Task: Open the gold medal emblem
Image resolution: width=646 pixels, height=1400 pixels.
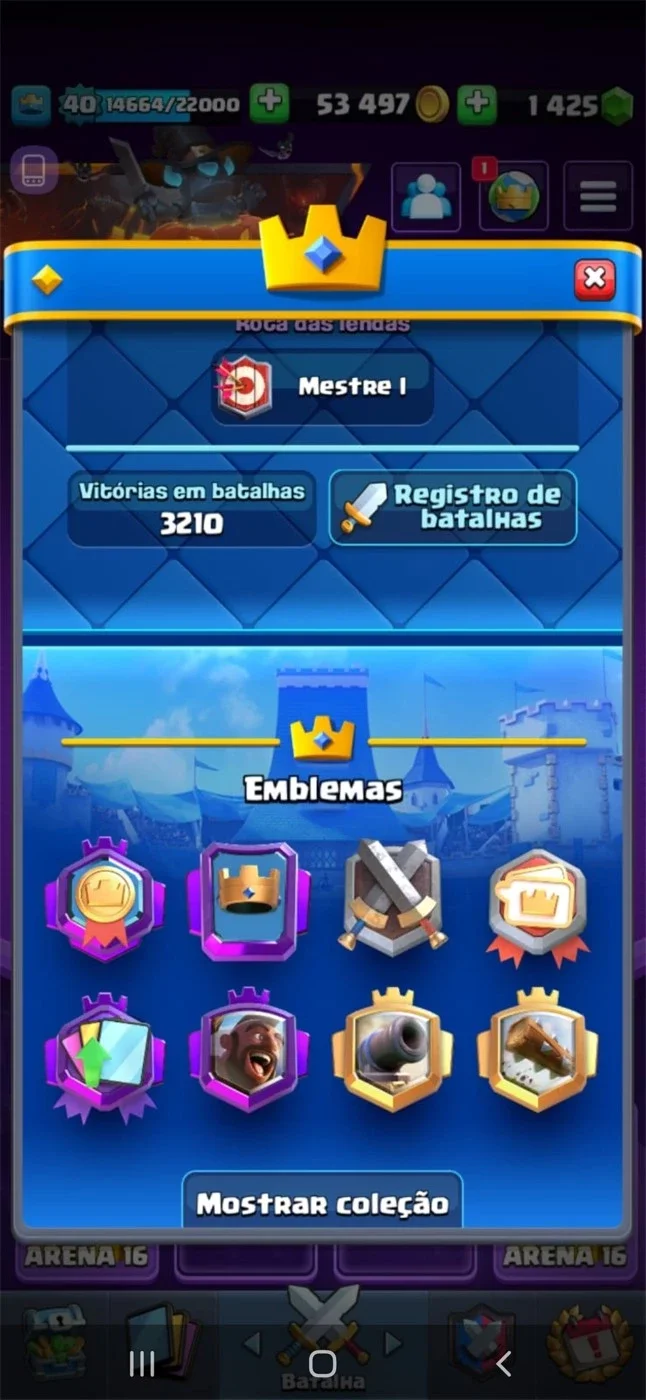Action: click(x=103, y=899)
